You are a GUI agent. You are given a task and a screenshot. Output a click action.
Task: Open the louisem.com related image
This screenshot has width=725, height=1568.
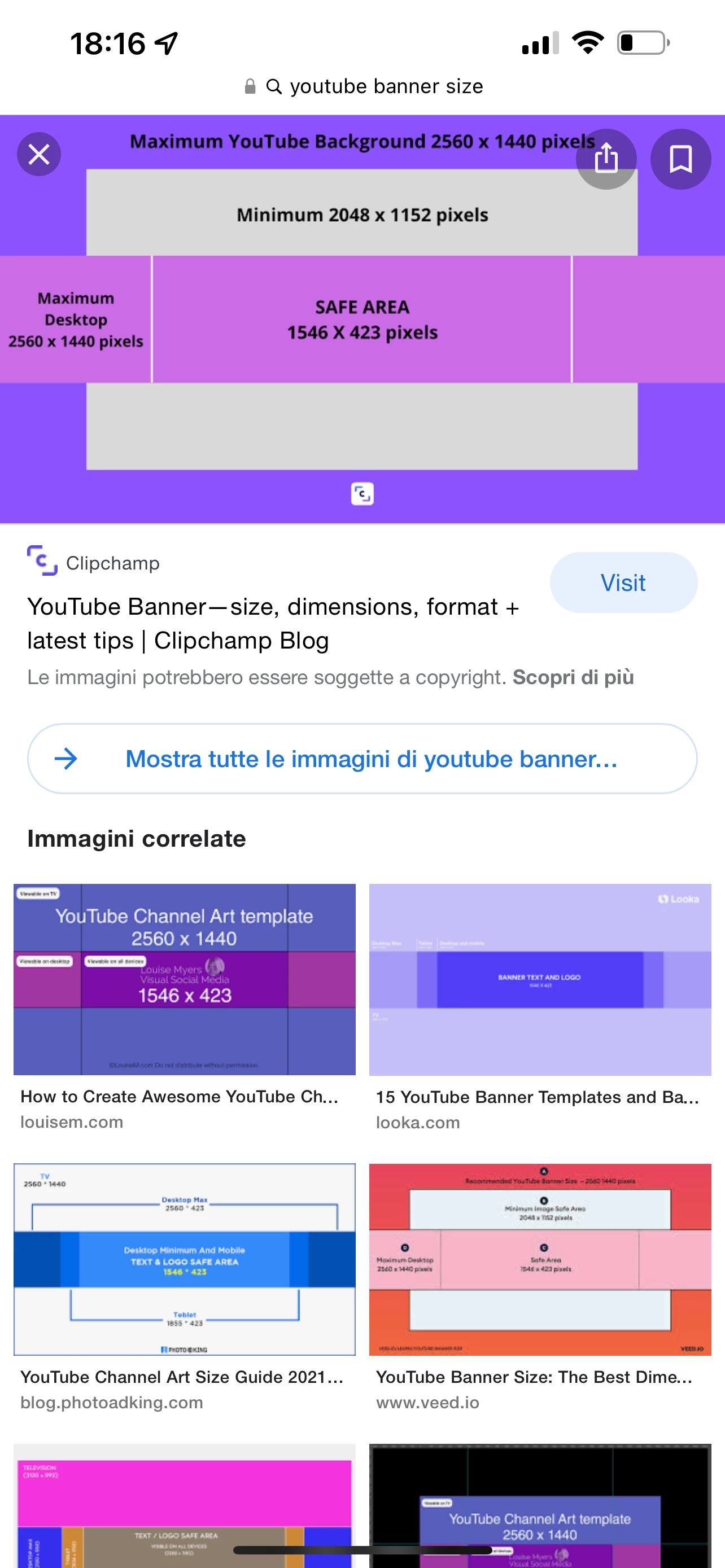(185, 979)
